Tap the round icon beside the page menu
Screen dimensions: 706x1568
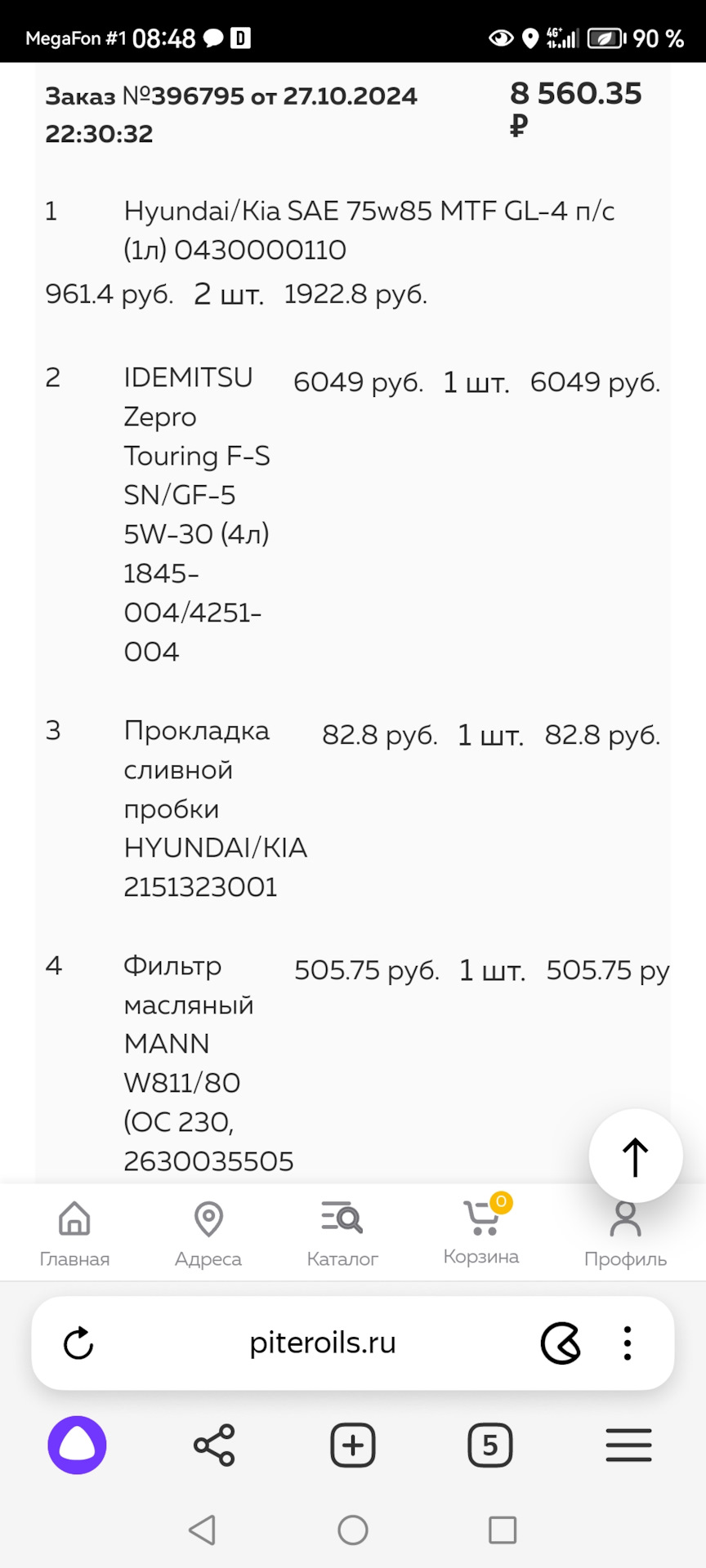click(x=561, y=1343)
